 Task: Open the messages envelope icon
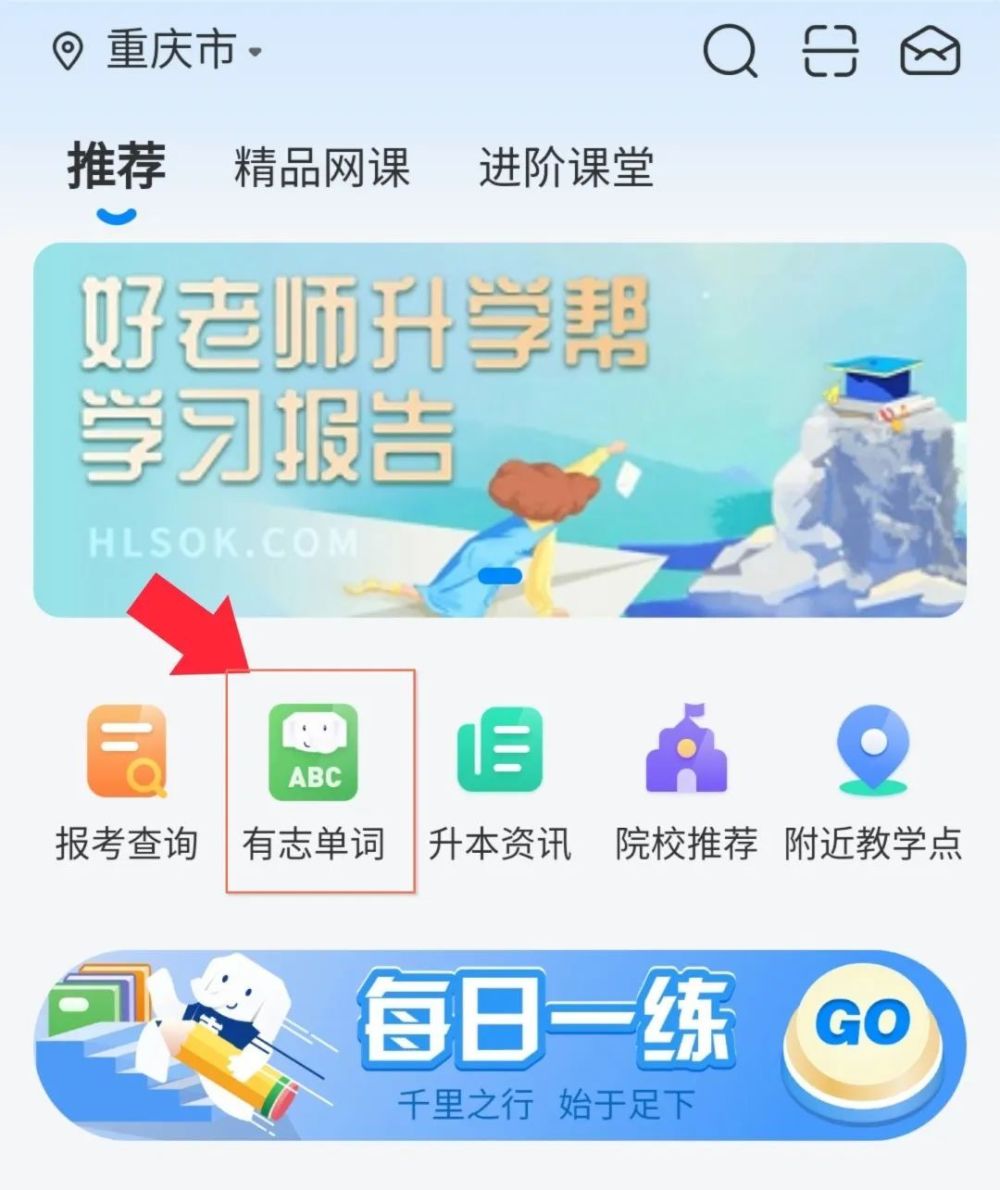click(x=930, y=51)
